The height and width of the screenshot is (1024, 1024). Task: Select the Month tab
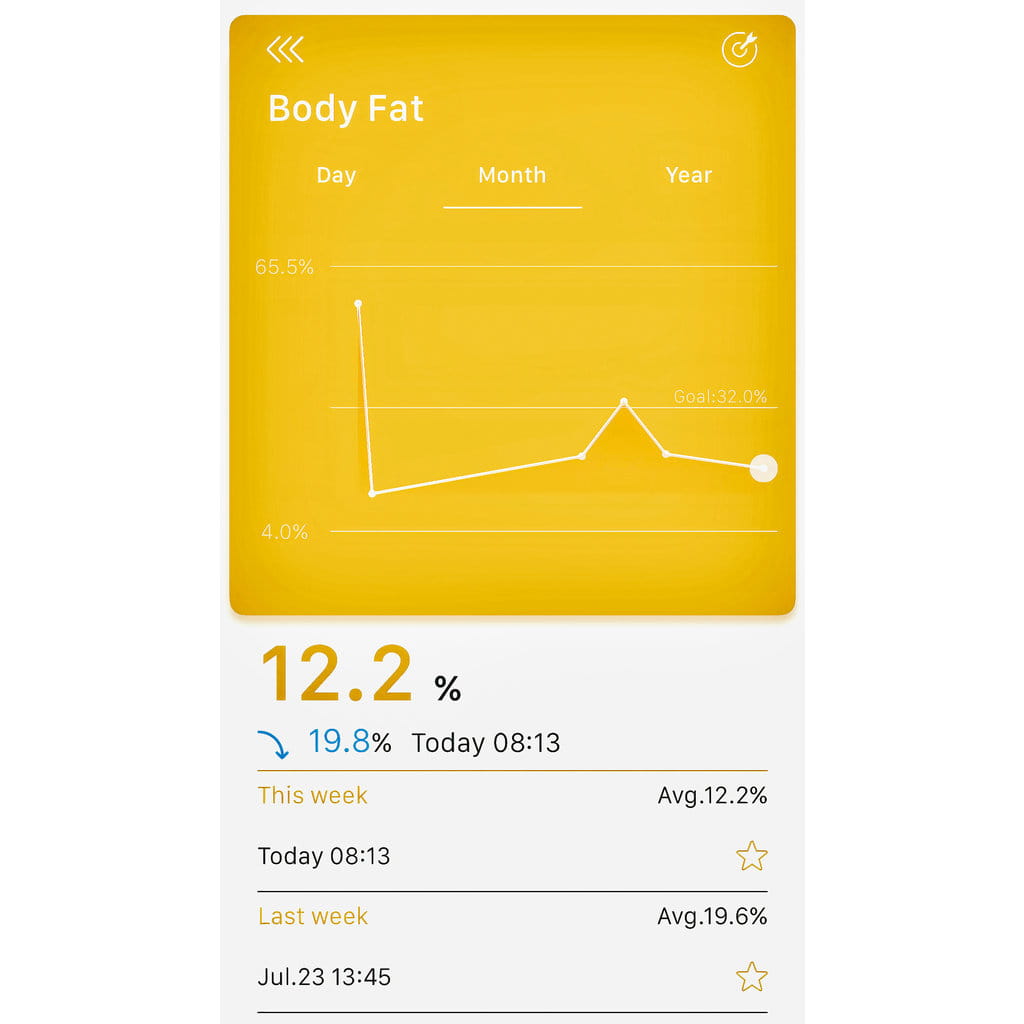512,175
